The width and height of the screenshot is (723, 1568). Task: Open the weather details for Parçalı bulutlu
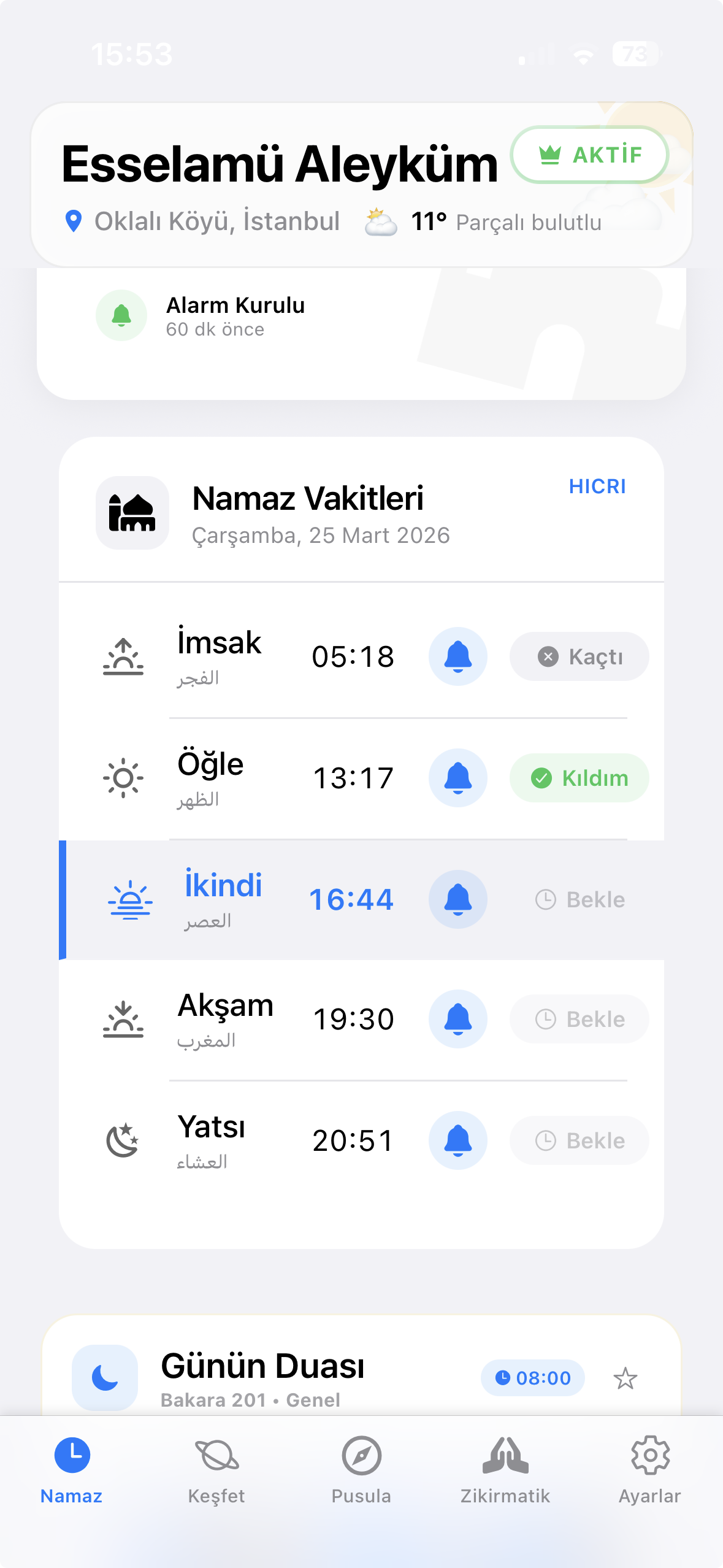[529, 221]
